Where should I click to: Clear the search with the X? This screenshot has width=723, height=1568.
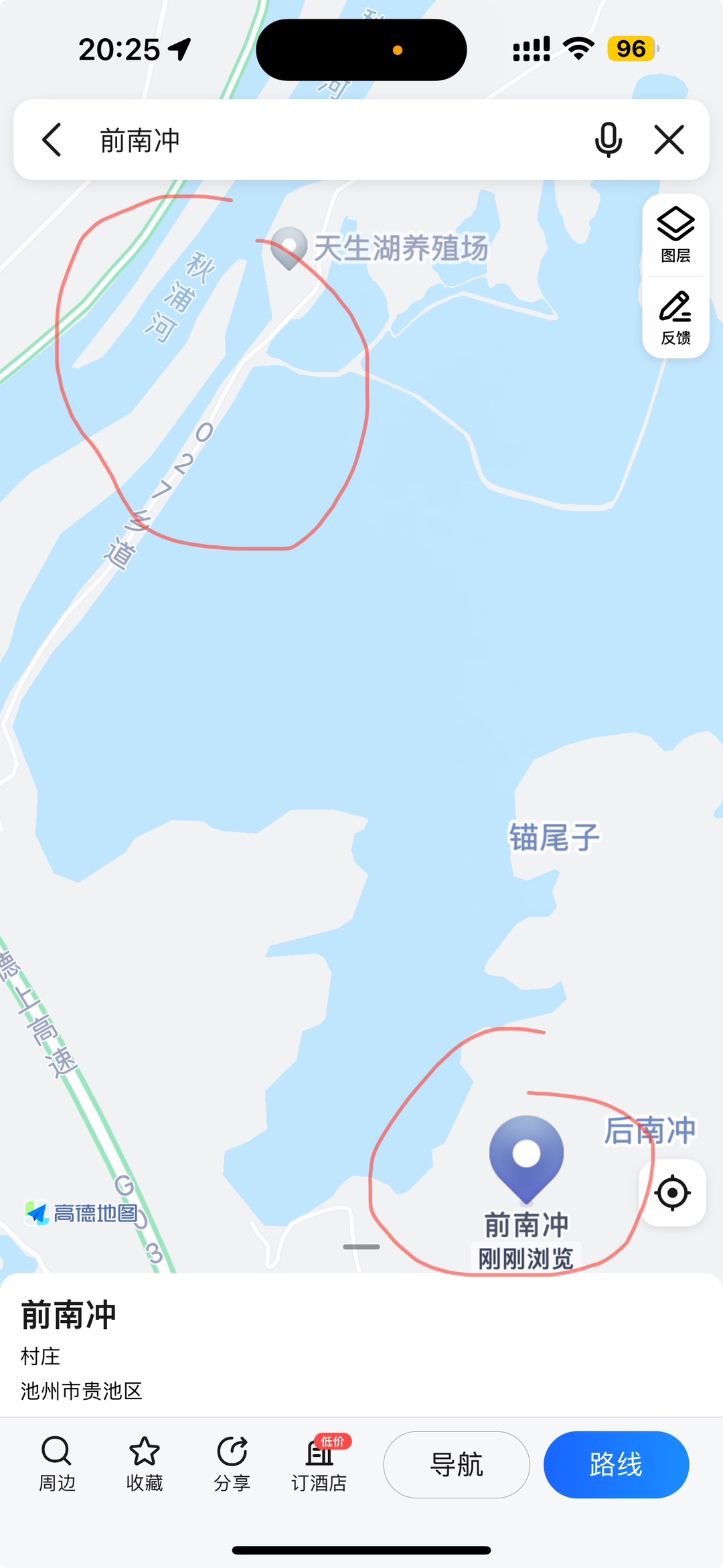tap(669, 140)
